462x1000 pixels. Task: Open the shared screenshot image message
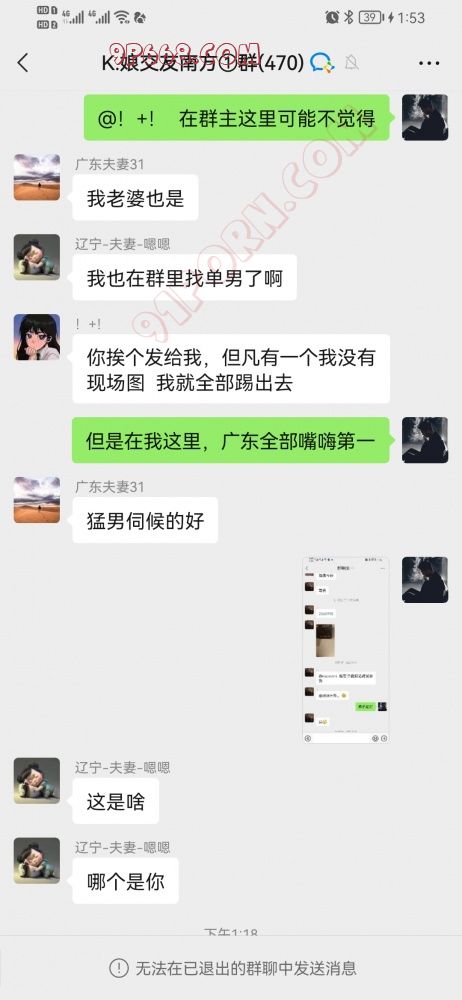(345, 650)
